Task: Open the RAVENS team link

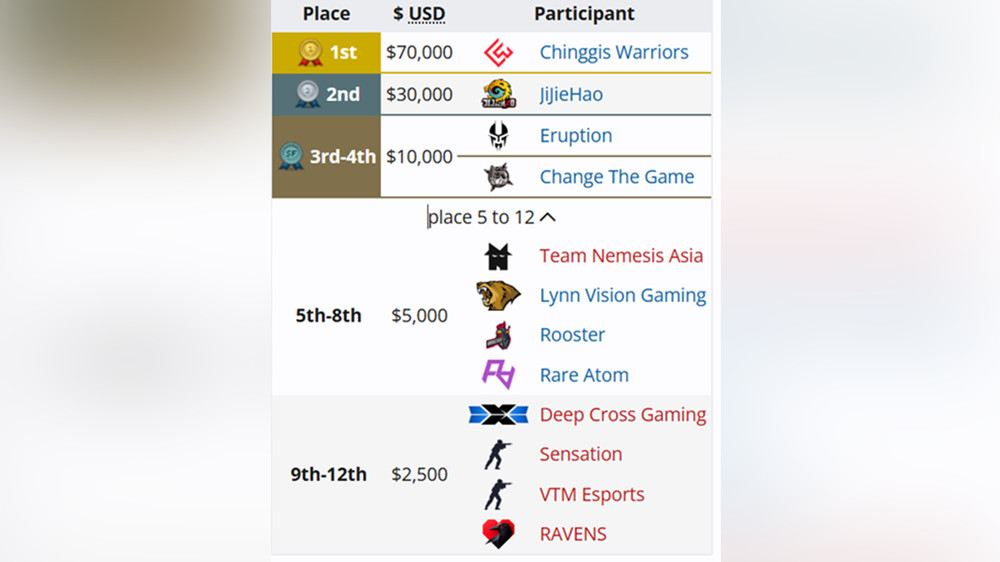Action: tap(573, 534)
